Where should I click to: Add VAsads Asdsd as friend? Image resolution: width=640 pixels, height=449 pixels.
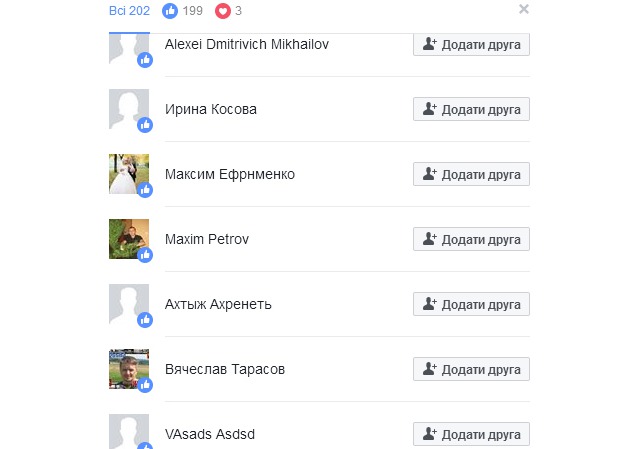pyautogui.click(x=471, y=434)
